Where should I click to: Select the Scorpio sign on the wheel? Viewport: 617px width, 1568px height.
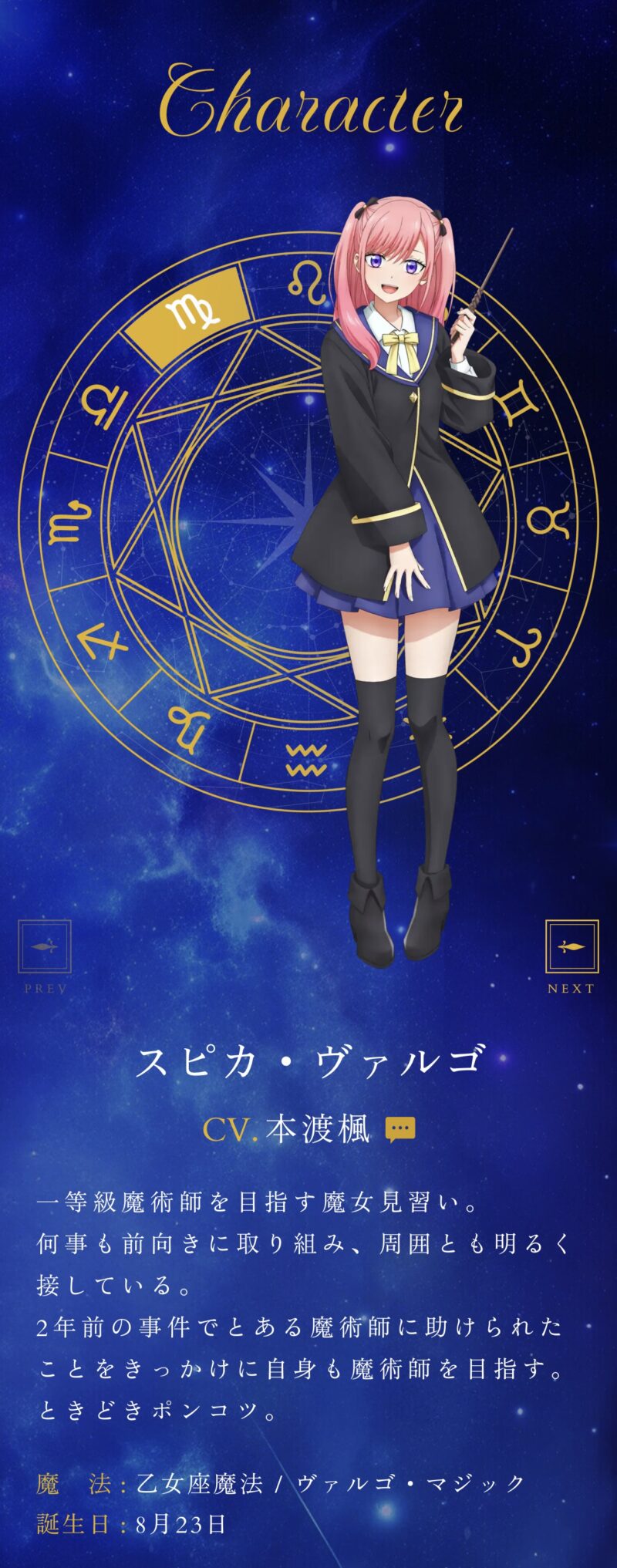[x=69, y=521]
